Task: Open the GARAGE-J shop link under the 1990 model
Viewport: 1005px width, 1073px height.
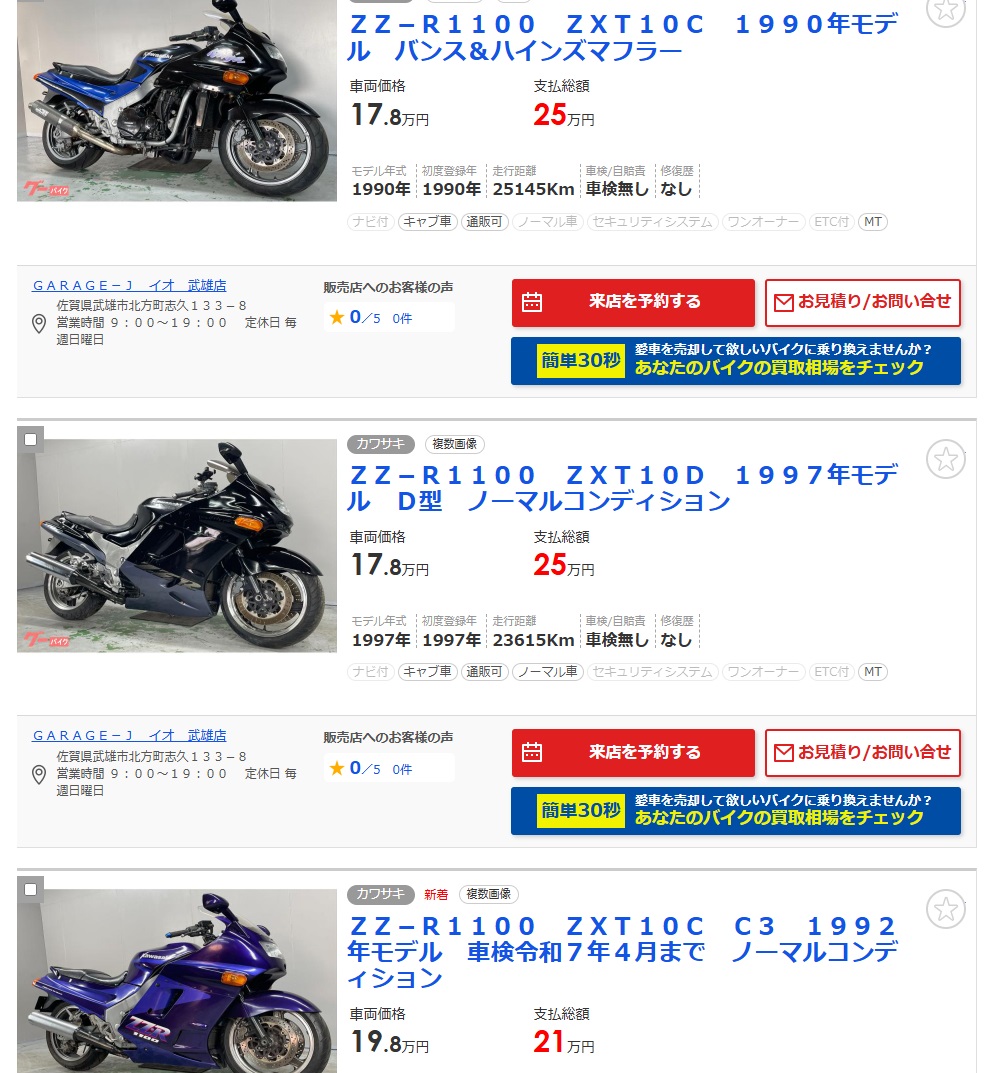Action: point(129,285)
